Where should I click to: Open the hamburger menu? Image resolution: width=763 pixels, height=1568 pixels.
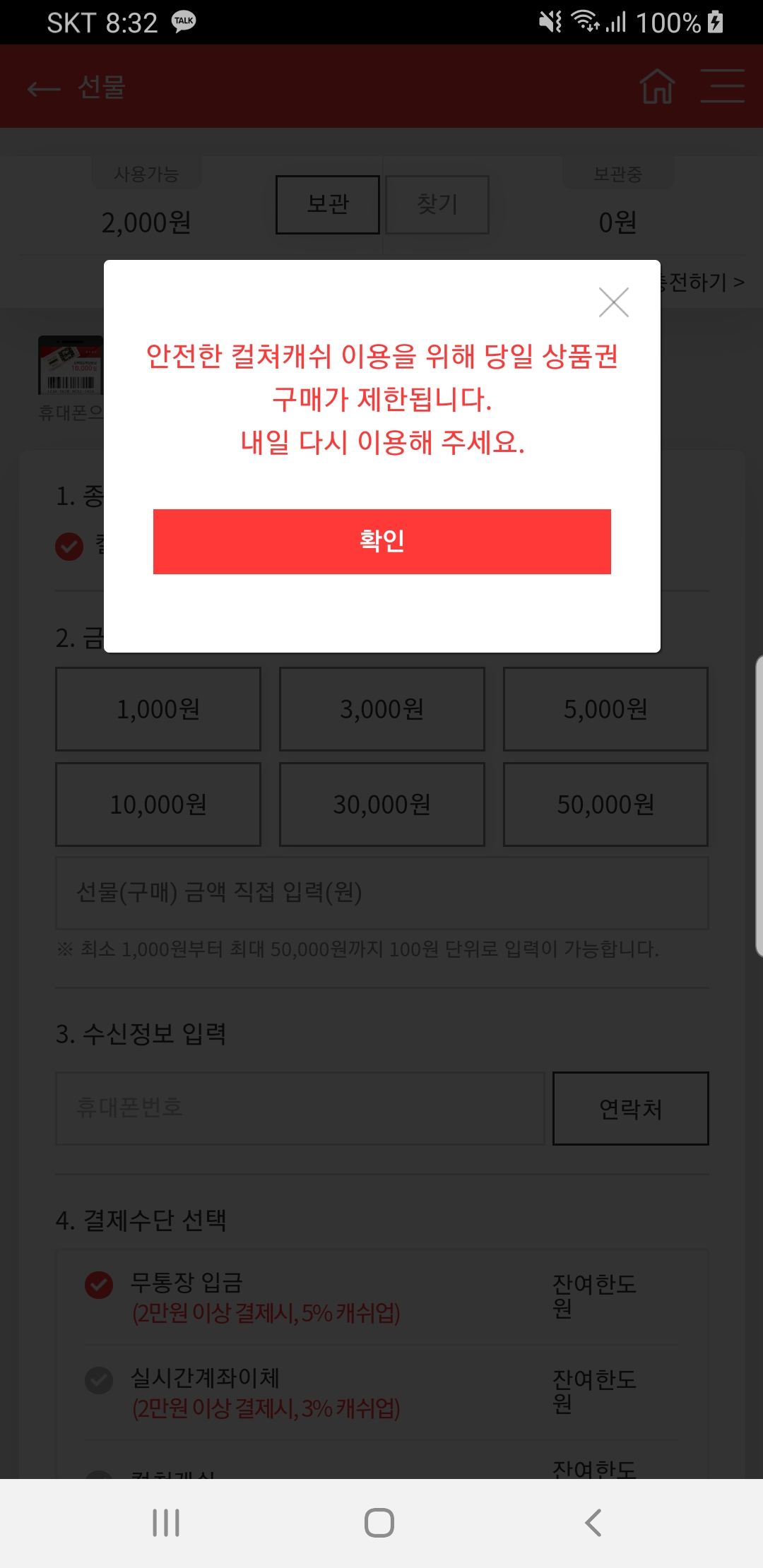(722, 87)
